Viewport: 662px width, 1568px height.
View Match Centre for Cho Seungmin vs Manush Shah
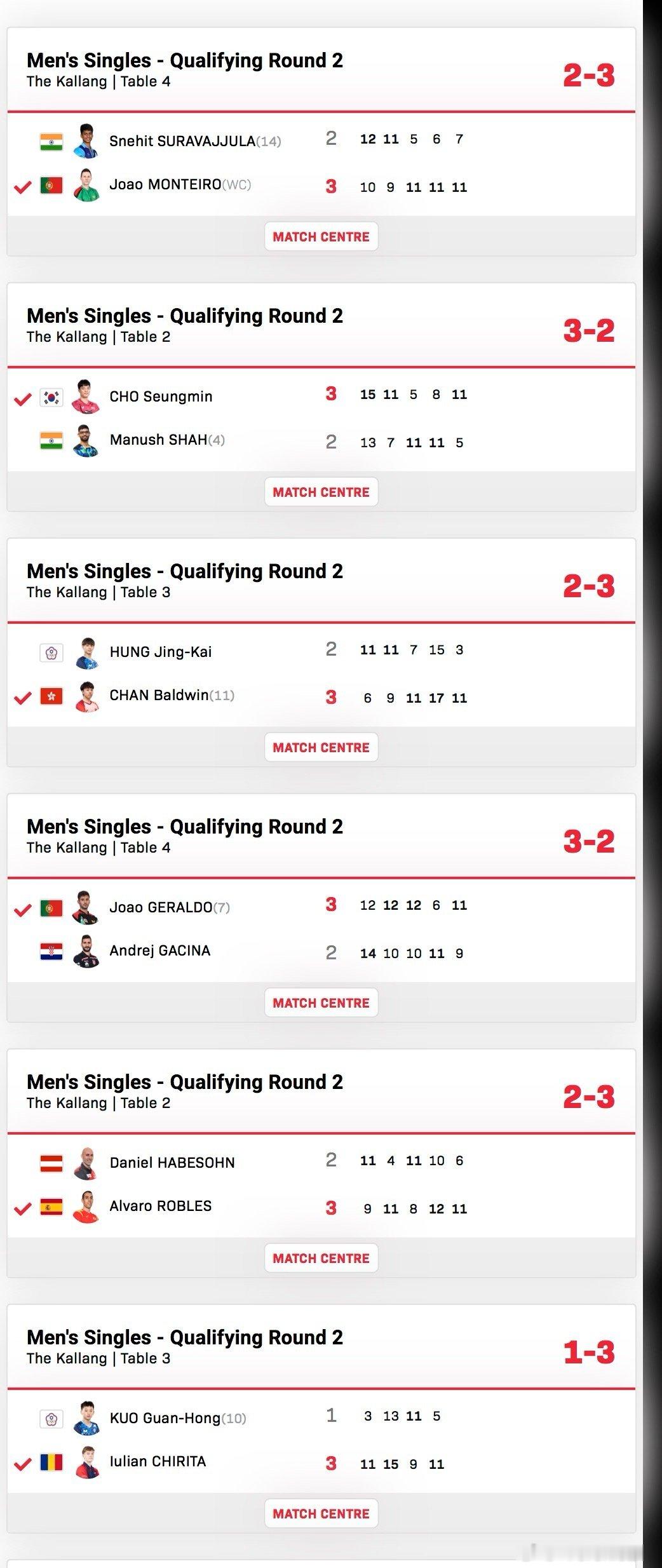[x=321, y=492]
